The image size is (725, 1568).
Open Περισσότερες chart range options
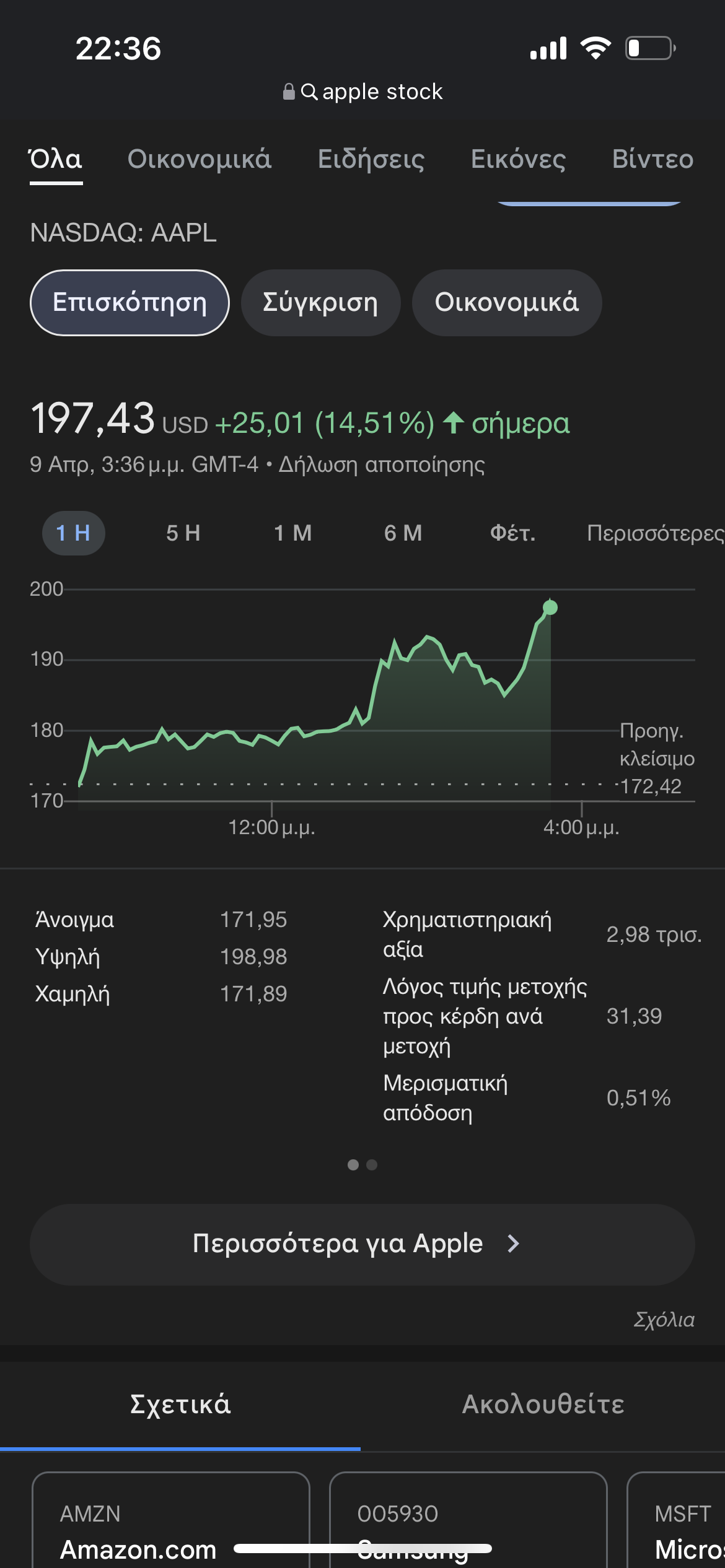coord(654,533)
